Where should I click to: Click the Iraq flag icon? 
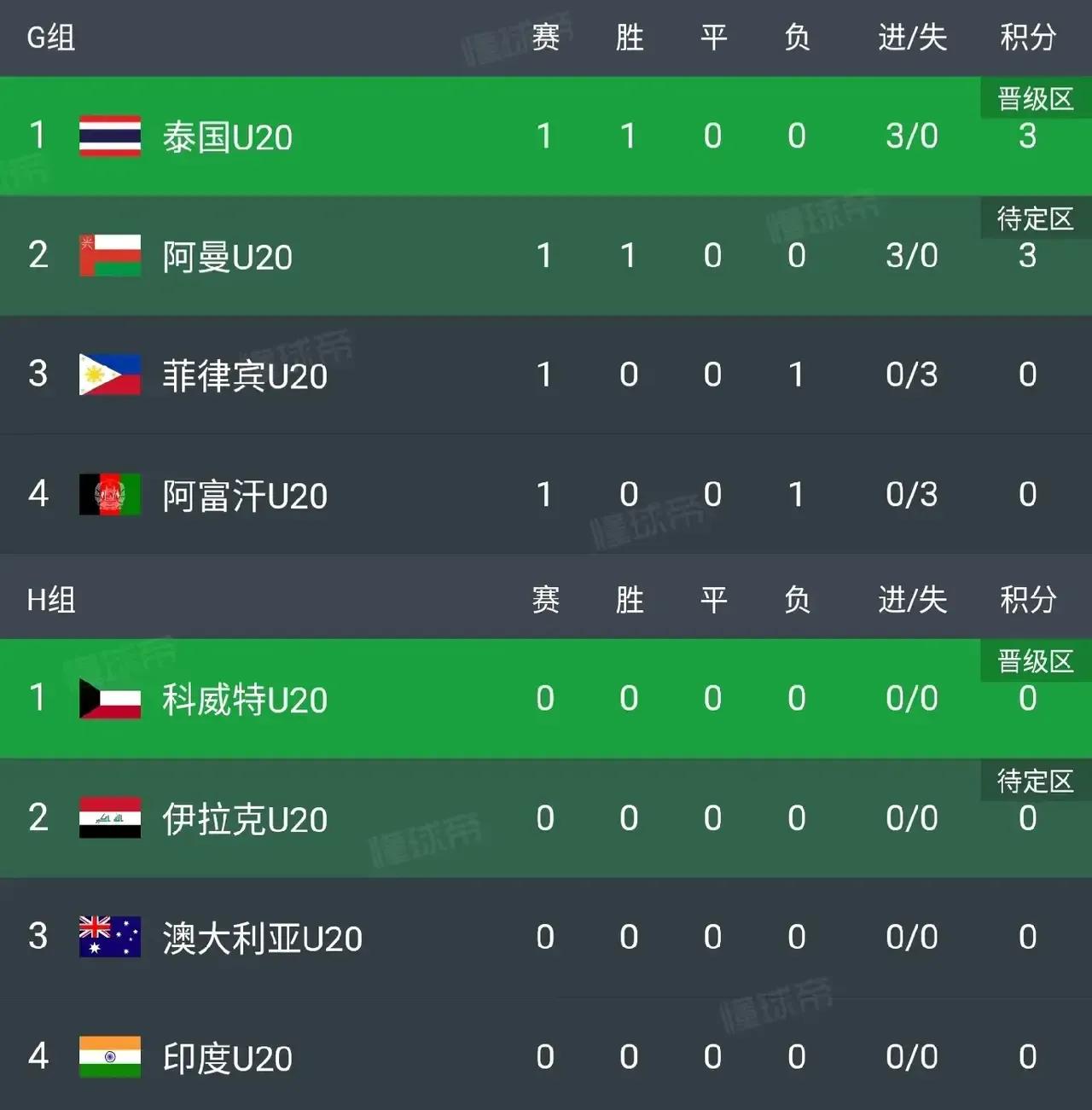tap(108, 818)
